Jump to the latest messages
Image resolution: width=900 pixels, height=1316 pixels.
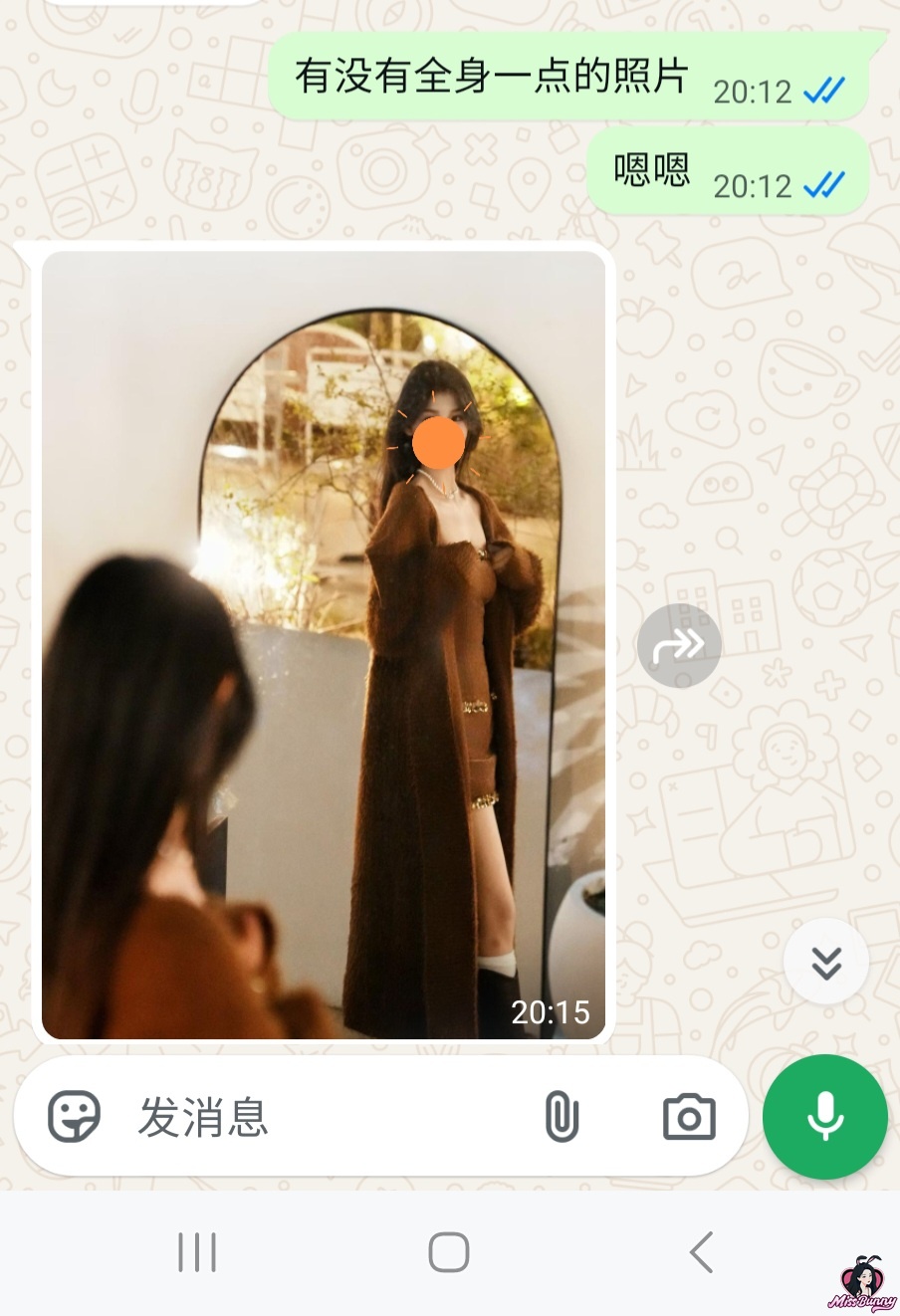pos(826,962)
